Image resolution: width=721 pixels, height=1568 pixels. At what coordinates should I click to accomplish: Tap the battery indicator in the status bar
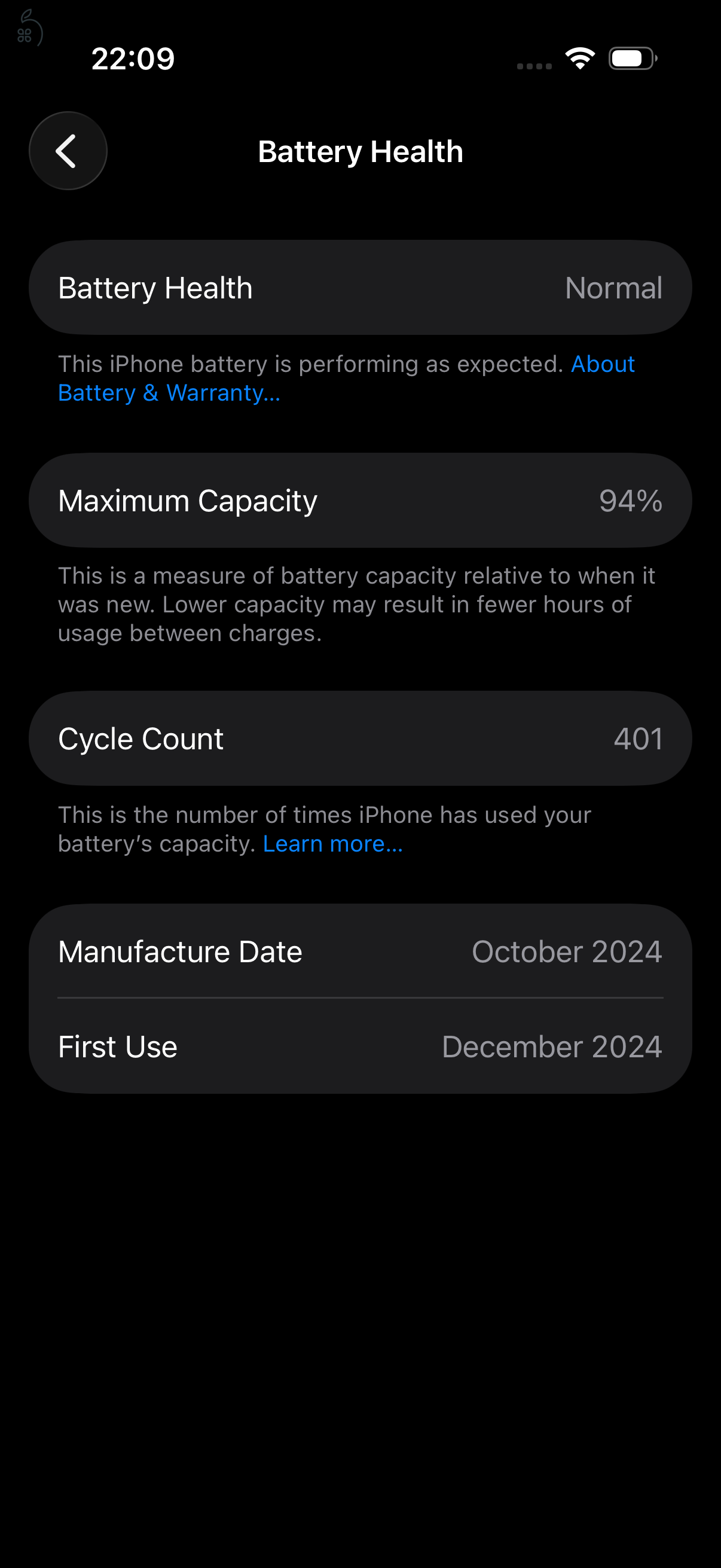coord(631,59)
